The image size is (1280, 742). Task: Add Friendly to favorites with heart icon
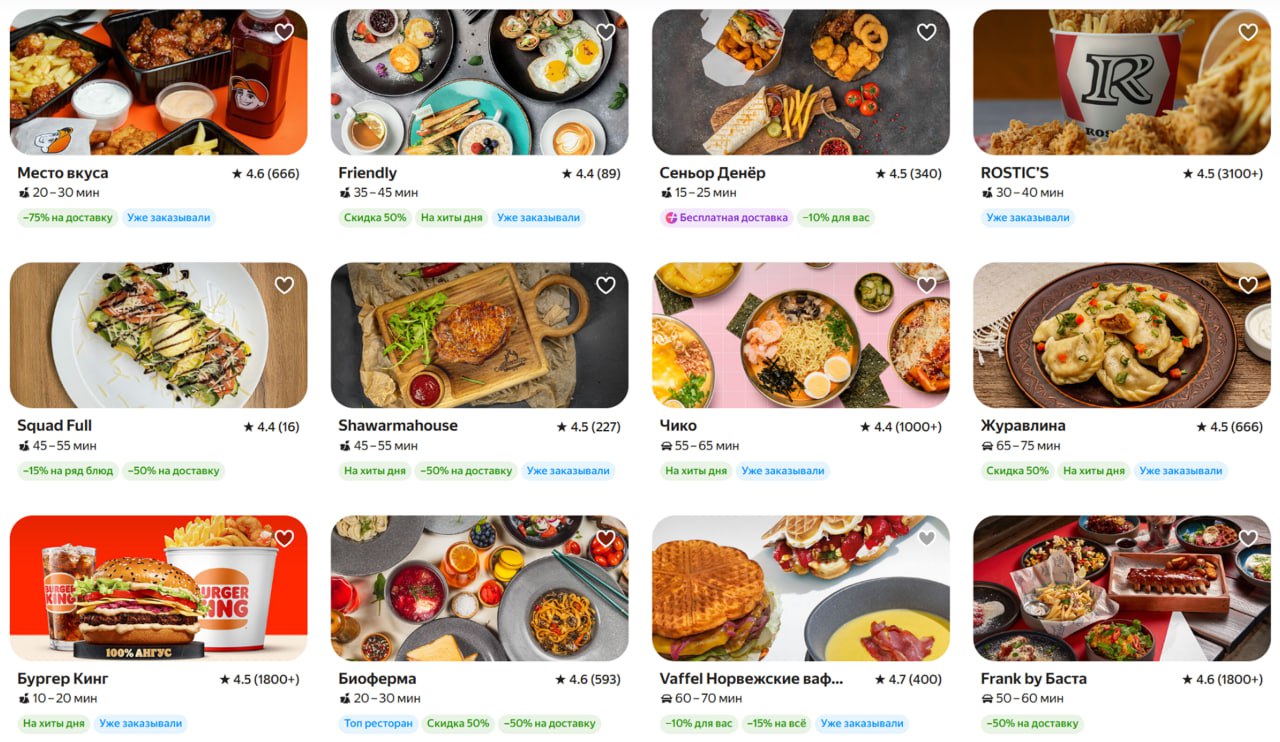[x=605, y=32]
